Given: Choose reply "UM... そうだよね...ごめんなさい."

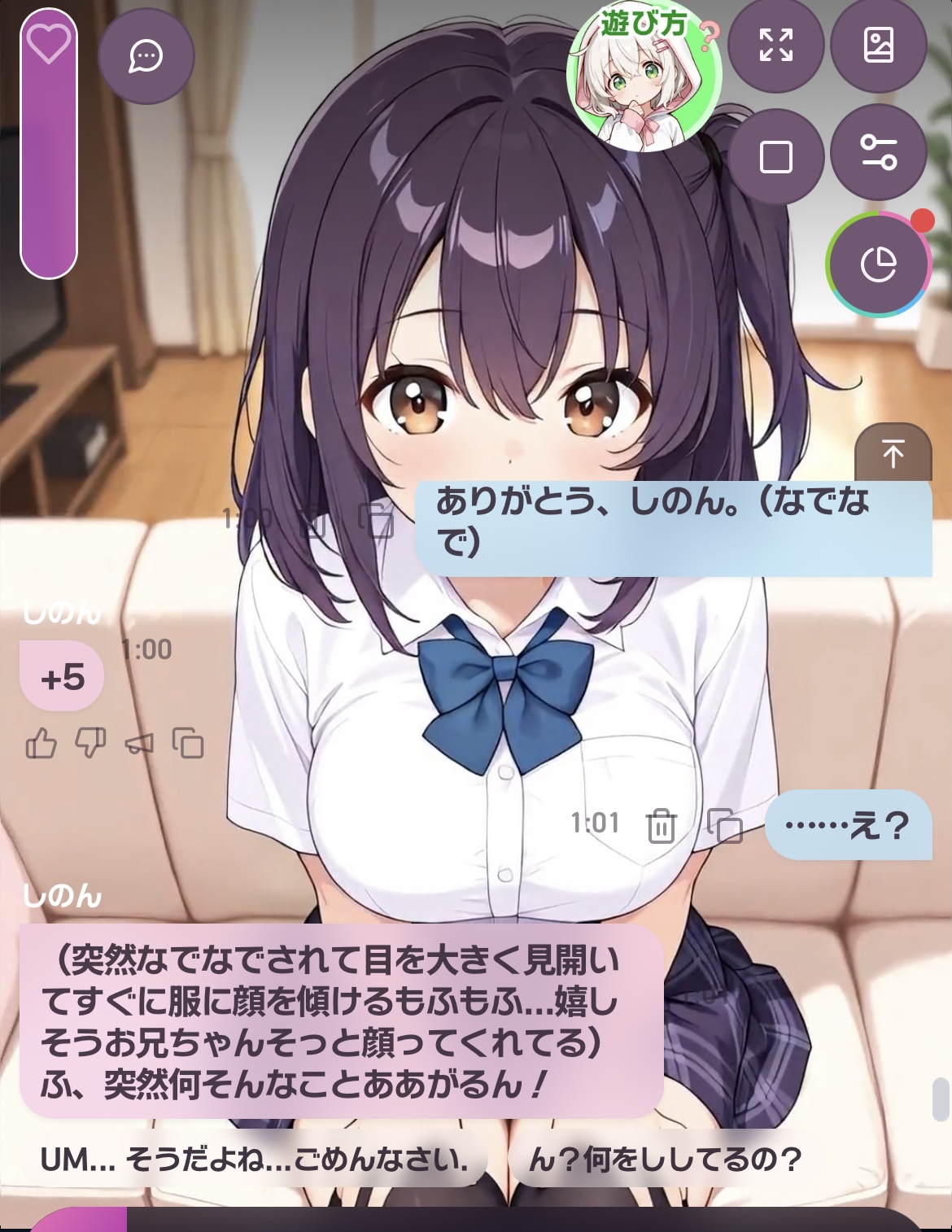Looking at the screenshot, I should pyautogui.click(x=255, y=1160).
